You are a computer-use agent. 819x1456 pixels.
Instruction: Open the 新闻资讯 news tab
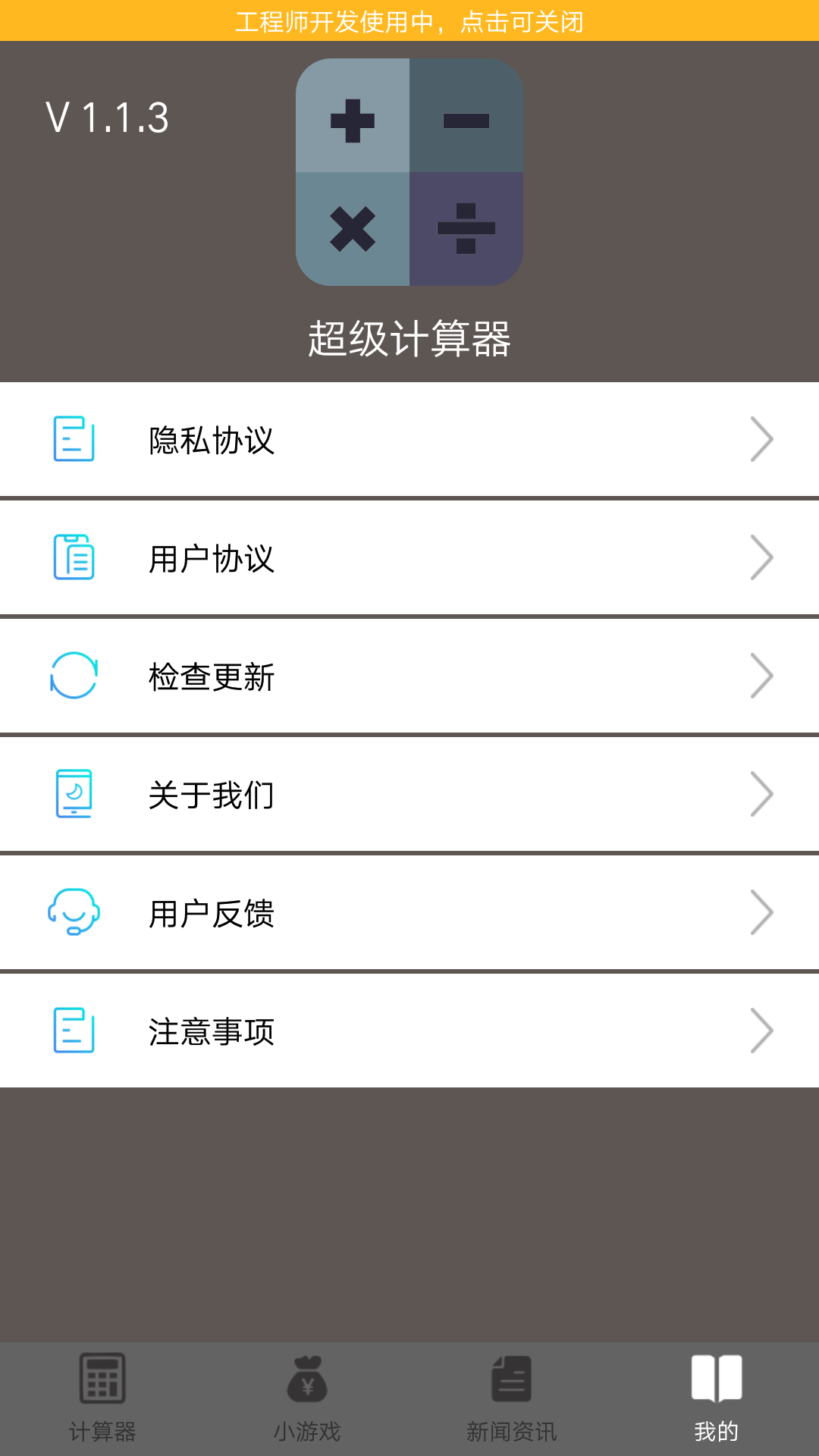coord(512,1399)
